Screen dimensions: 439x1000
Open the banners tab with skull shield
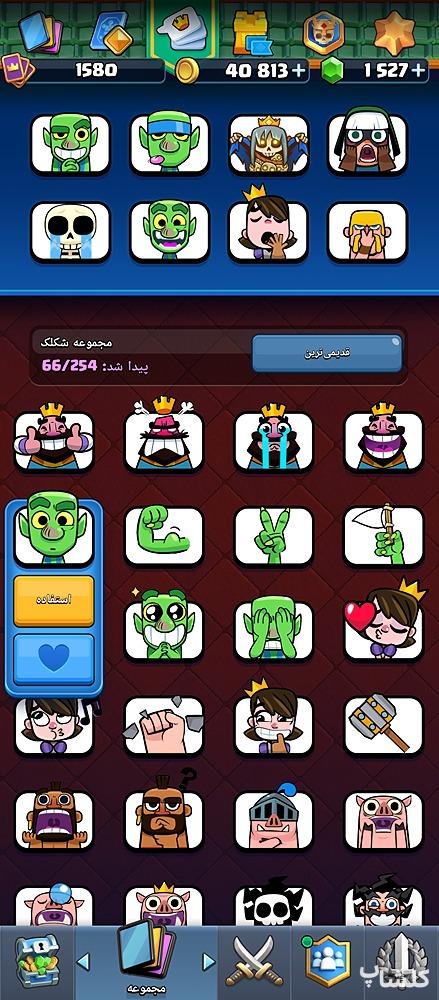[324, 32]
